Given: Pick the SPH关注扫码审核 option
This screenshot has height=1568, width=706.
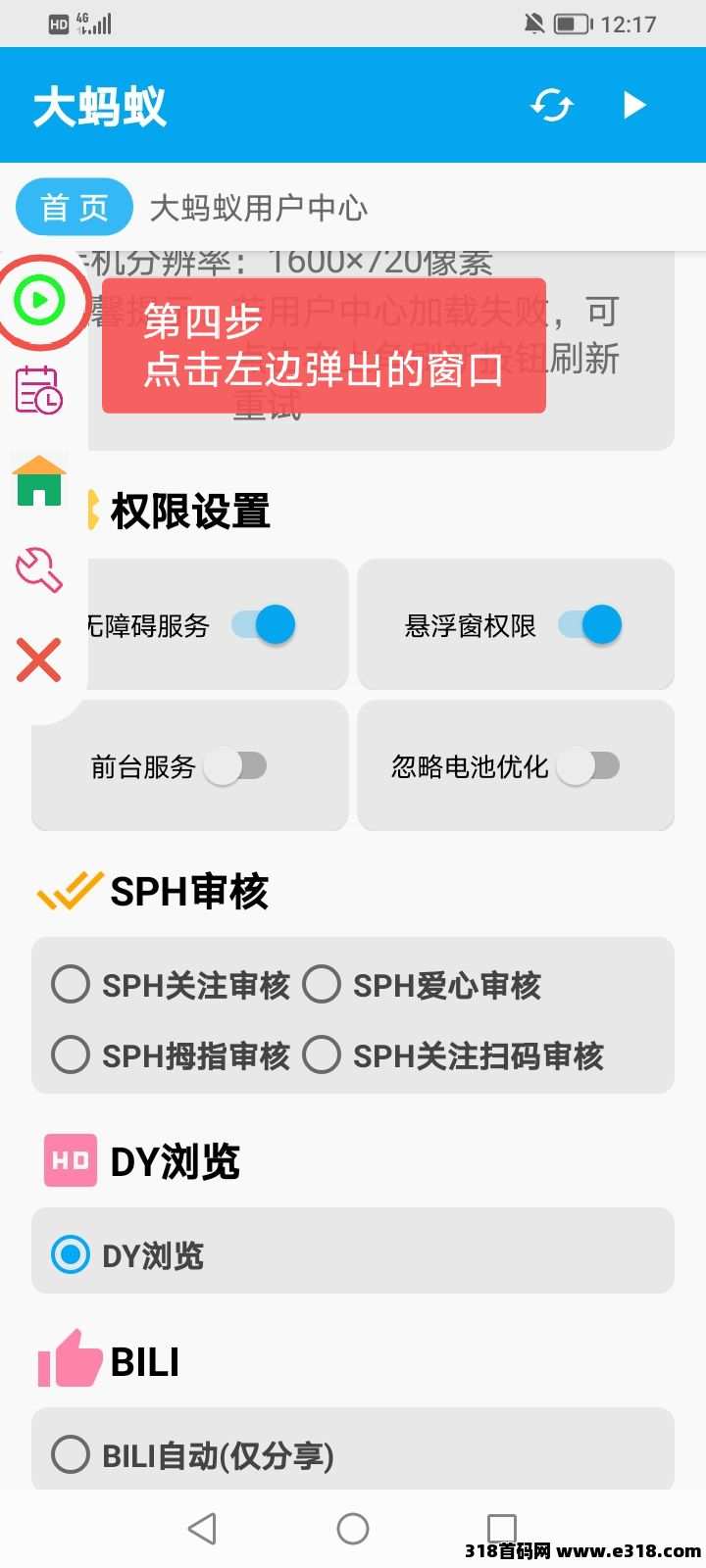Looking at the screenshot, I should click(x=322, y=1055).
